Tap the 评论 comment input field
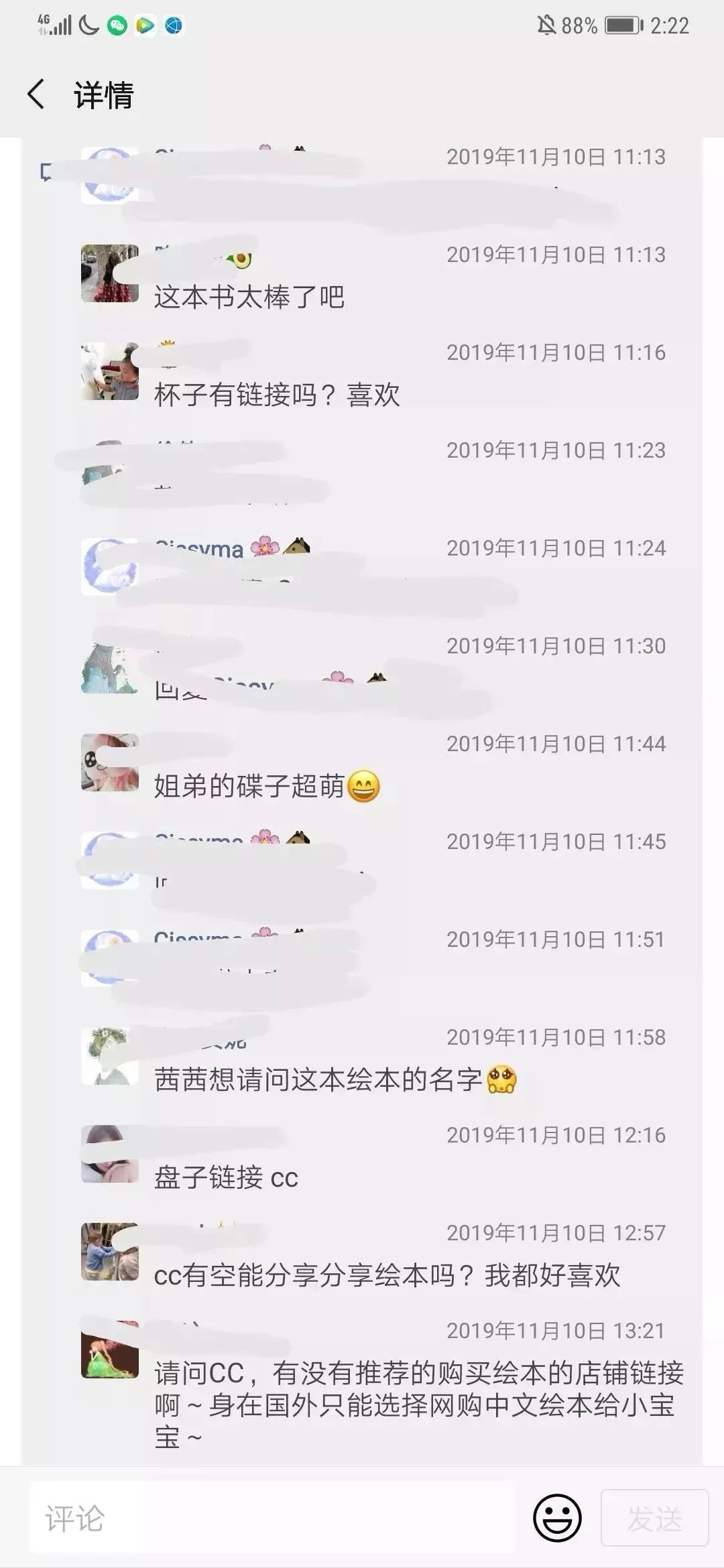 271,1518
